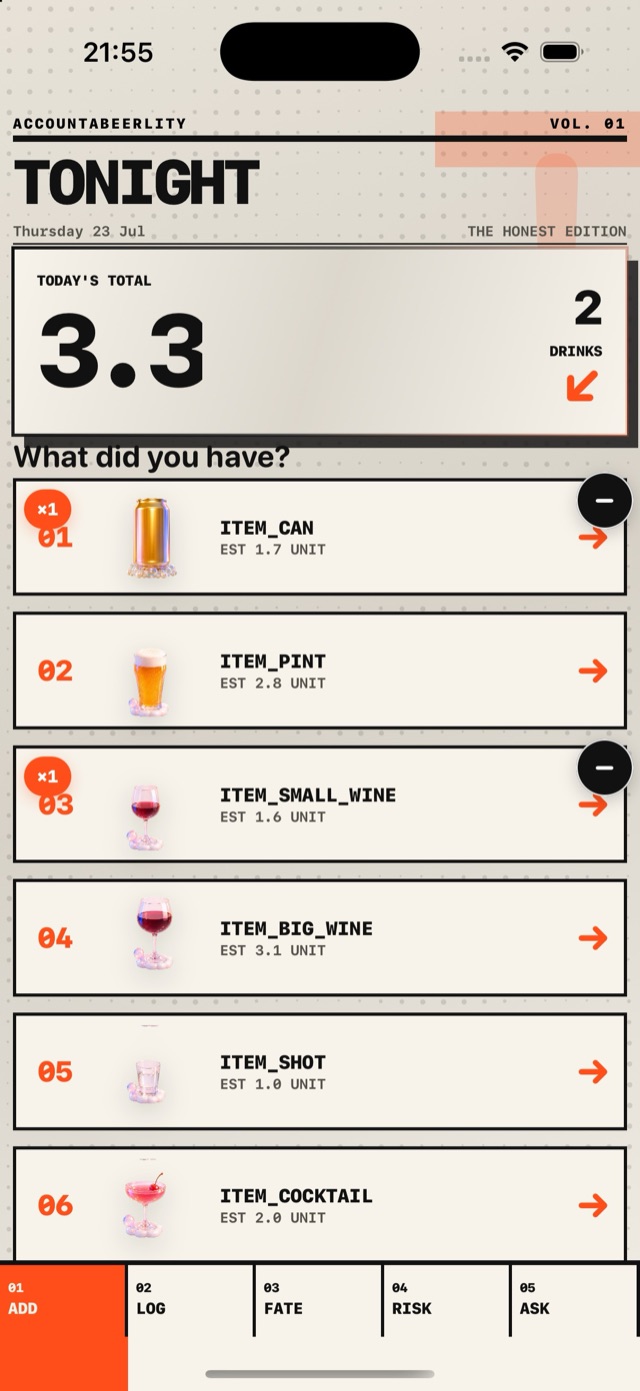Open the Today's Total card

[x=320, y=341]
